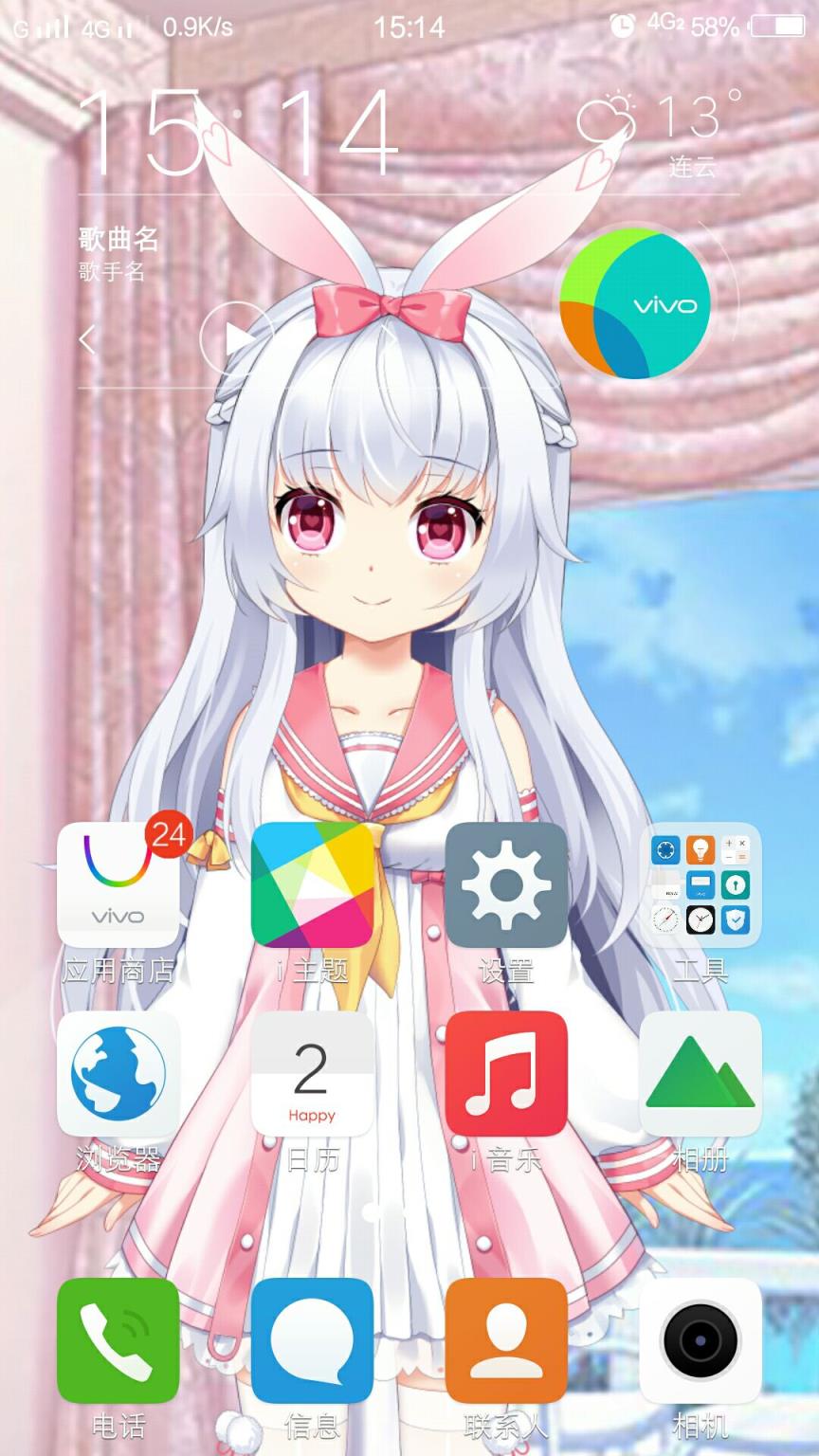Open 信息 messages
The height and width of the screenshot is (1456, 819).
click(312, 1340)
